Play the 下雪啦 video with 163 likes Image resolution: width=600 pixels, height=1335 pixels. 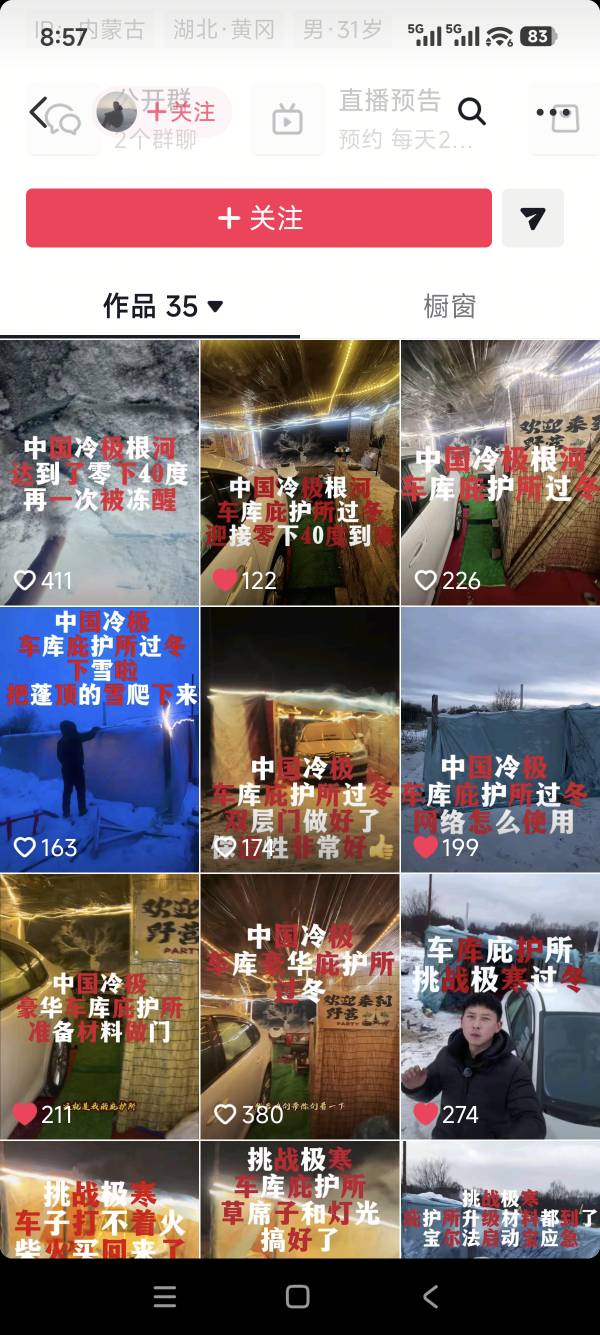99,739
